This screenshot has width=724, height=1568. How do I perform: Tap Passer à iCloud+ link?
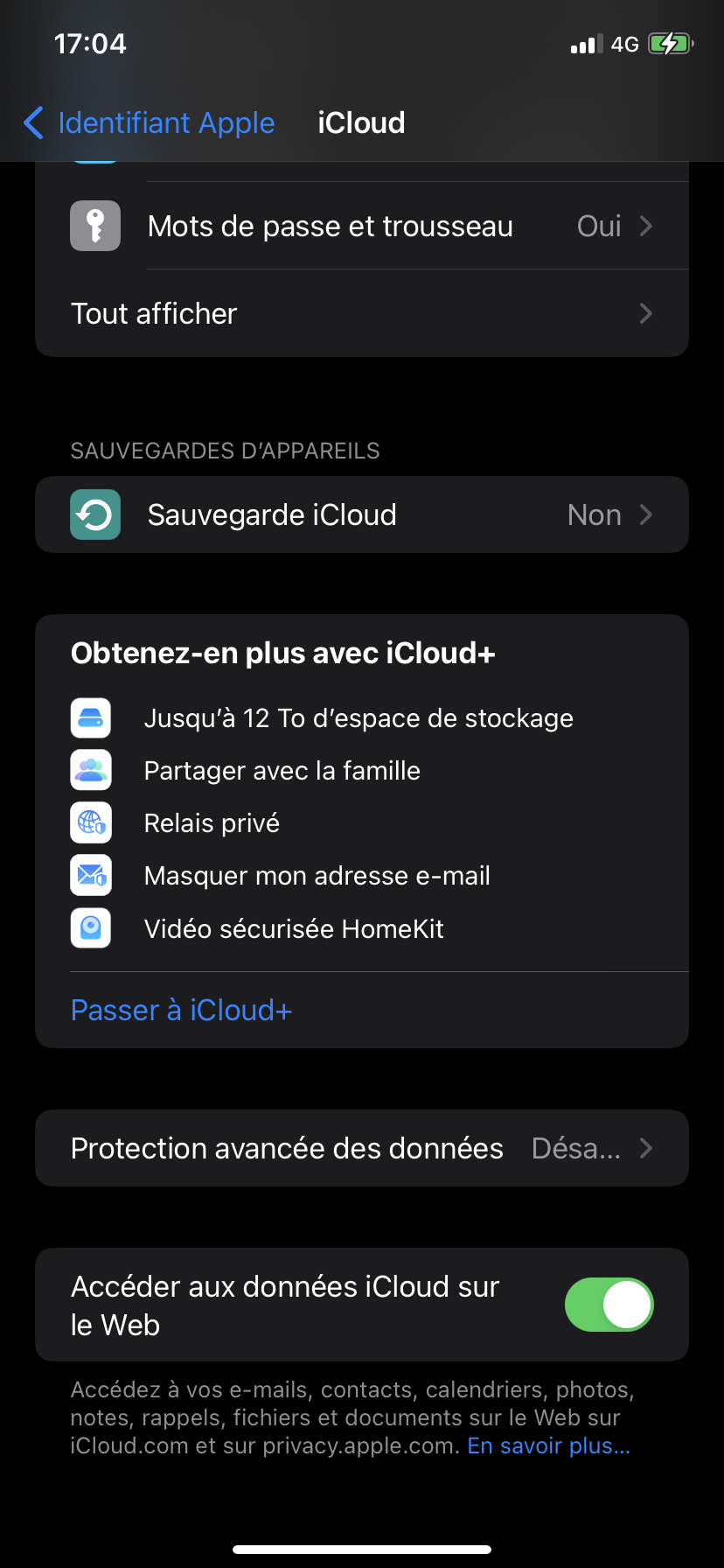tap(181, 1011)
